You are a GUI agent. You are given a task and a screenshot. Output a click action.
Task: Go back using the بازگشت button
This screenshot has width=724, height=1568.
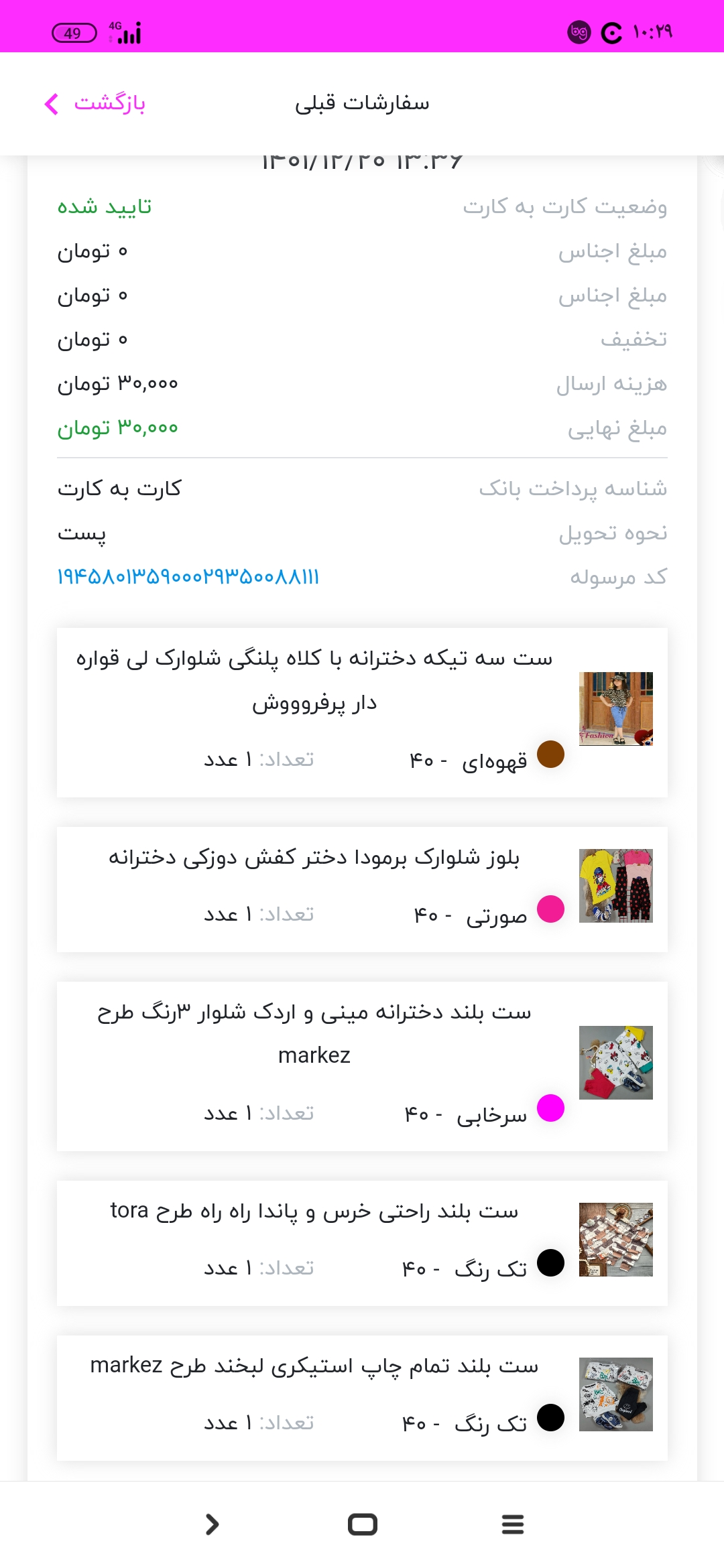[95, 104]
